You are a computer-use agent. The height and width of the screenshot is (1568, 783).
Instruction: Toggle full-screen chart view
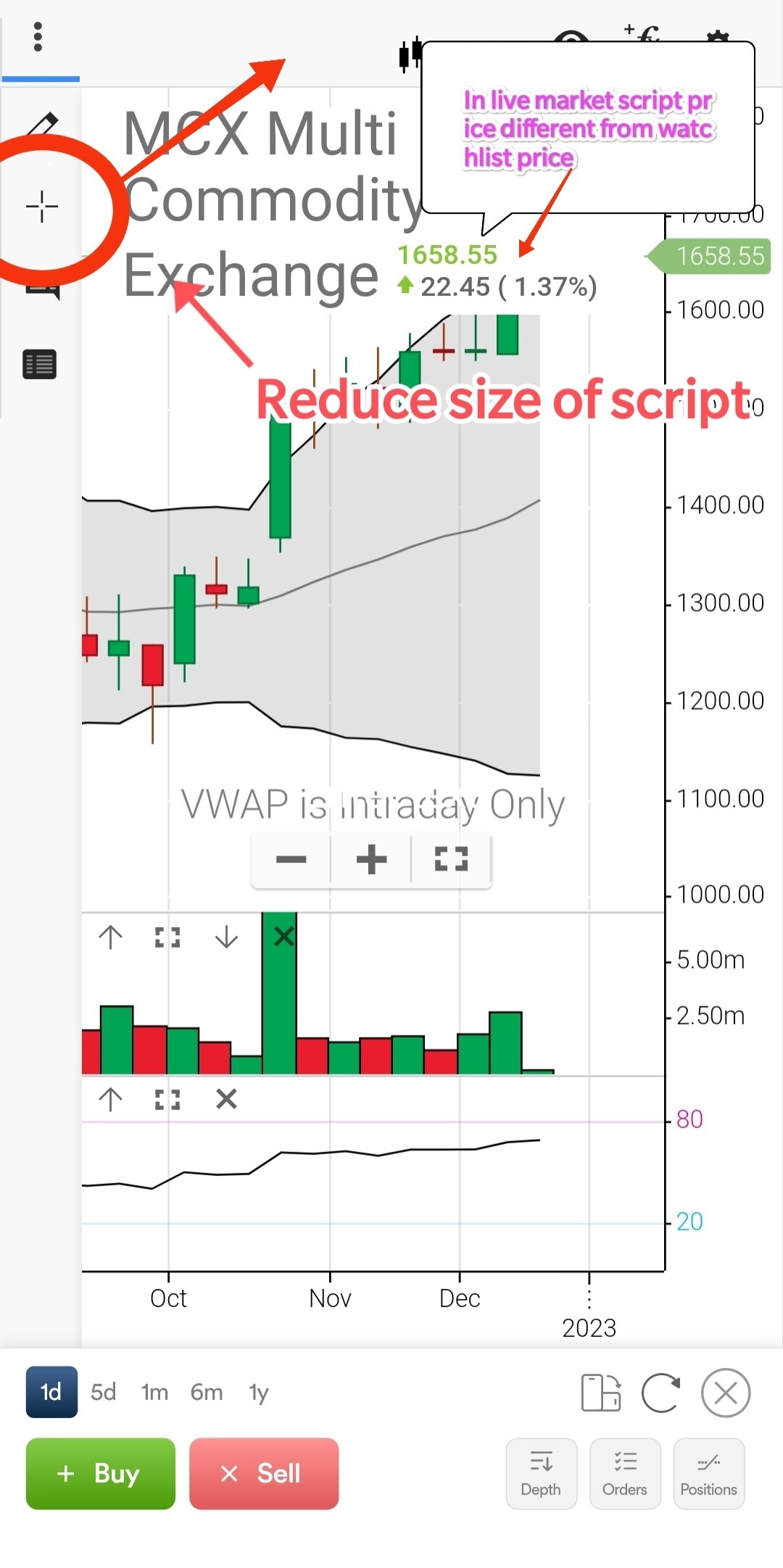tap(451, 860)
